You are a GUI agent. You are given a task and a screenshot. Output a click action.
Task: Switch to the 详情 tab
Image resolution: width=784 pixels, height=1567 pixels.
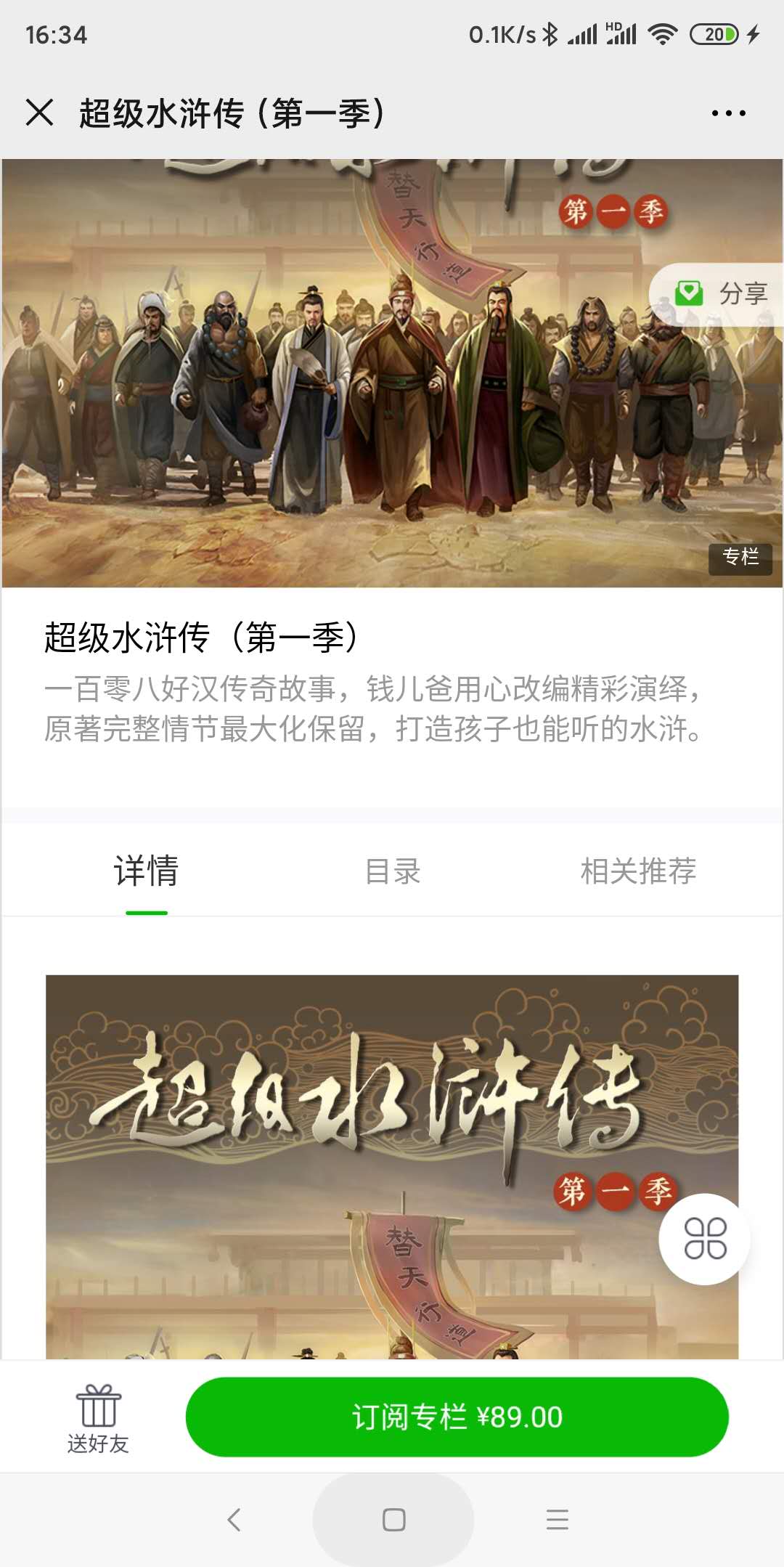click(146, 871)
